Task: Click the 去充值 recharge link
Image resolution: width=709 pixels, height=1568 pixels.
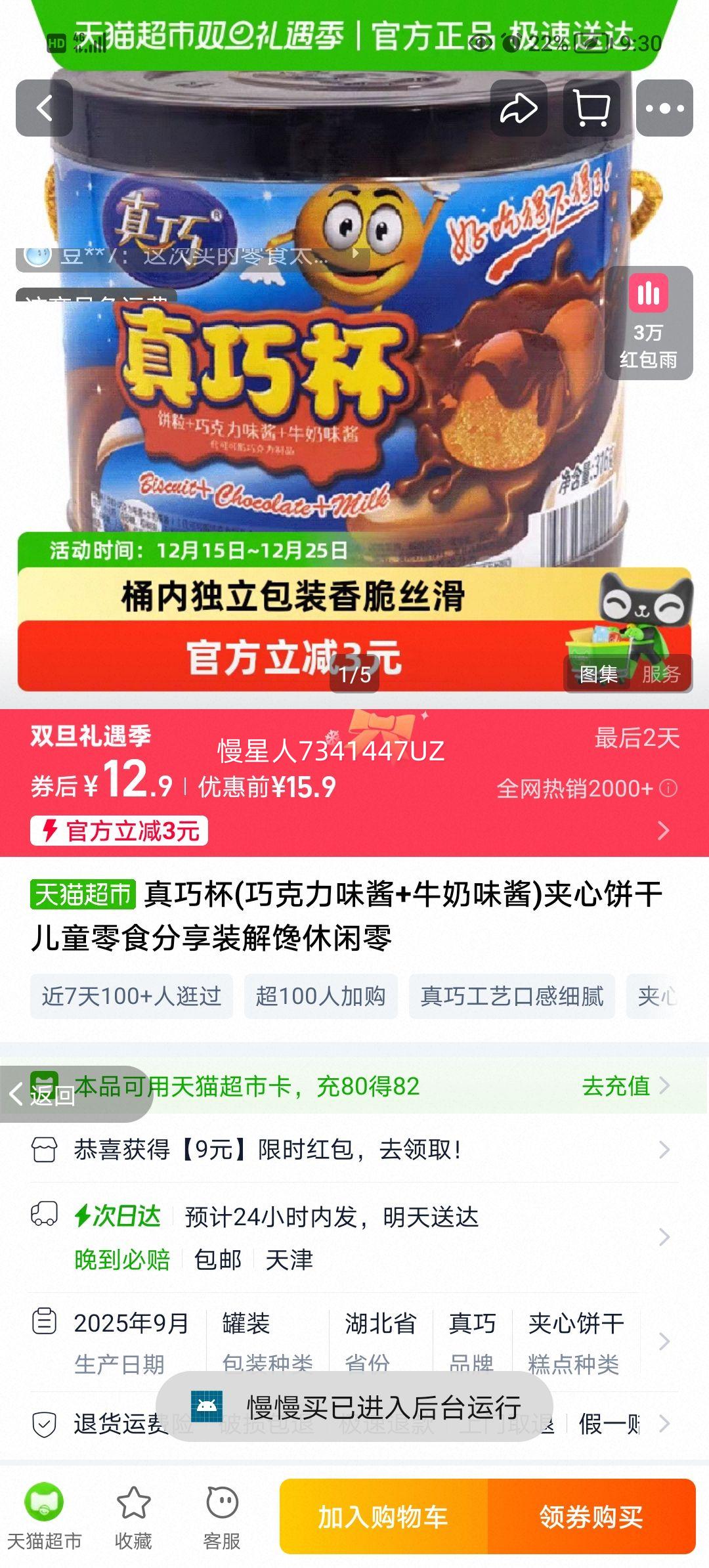Action: (x=616, y=1087)
